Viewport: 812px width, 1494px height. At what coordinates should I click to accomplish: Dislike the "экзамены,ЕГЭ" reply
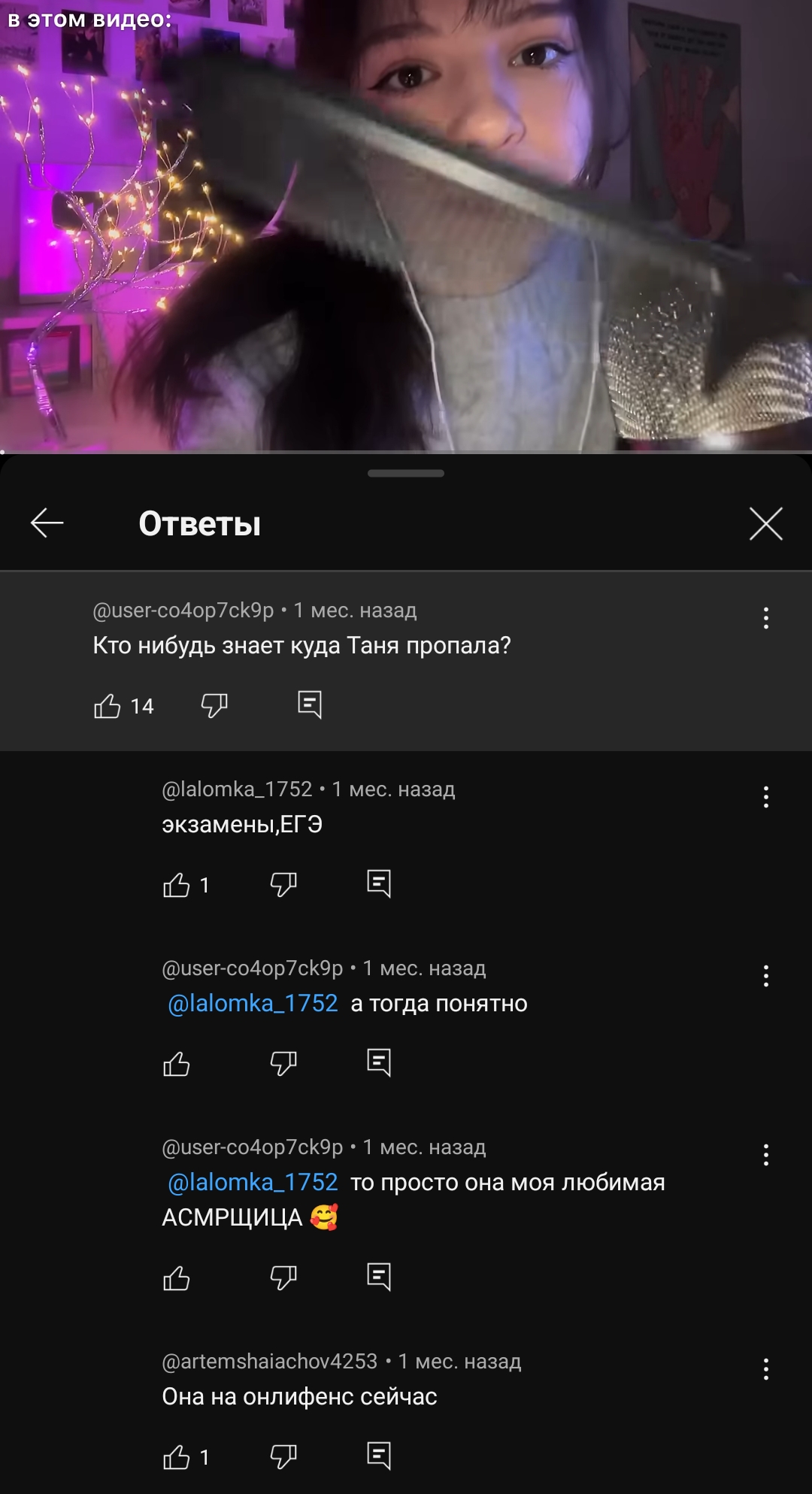coord(283,884)
